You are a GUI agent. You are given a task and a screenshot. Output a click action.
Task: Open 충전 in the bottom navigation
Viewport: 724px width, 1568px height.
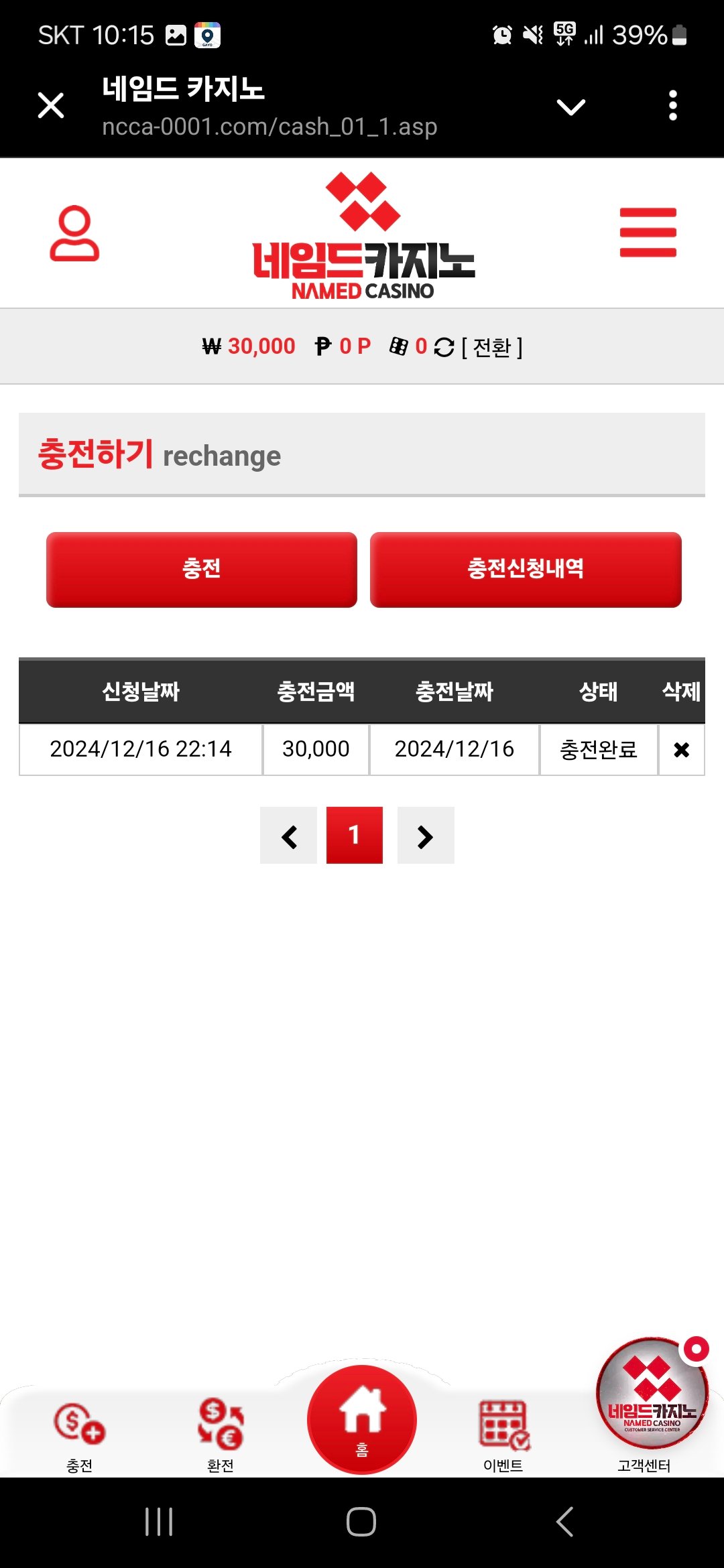point(80,1434)
